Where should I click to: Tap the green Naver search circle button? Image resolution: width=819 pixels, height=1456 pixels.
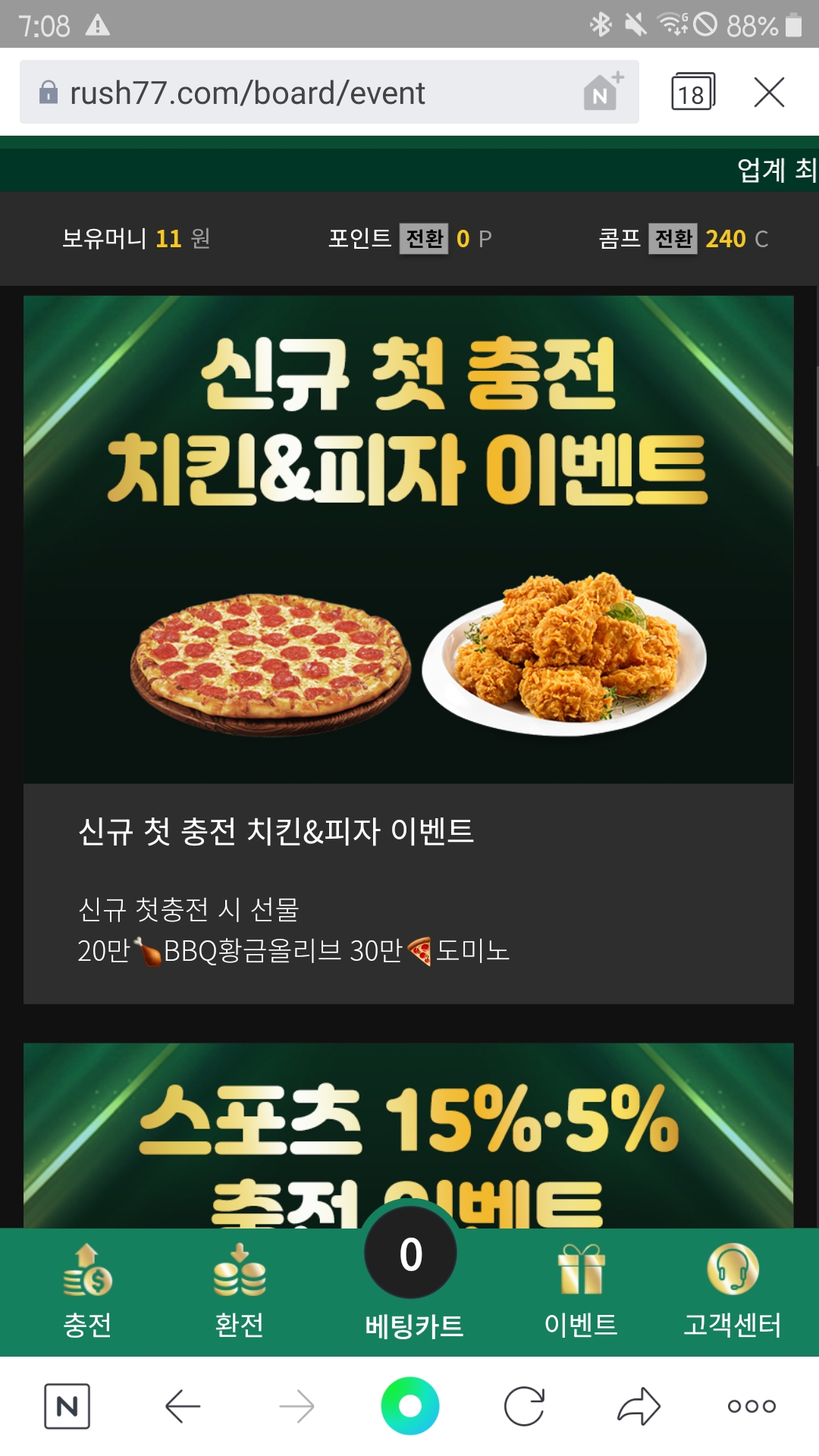point(409,1406)
